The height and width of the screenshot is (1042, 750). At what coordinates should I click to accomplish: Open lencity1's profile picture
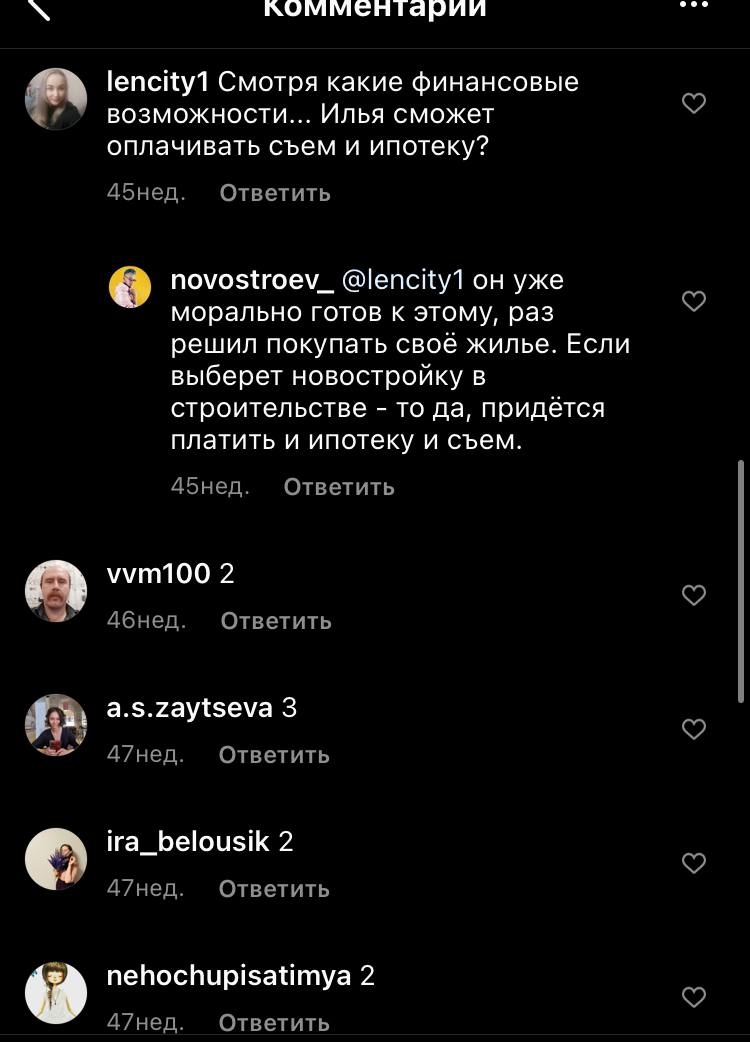pyautogui.click(x=56, y=99)
